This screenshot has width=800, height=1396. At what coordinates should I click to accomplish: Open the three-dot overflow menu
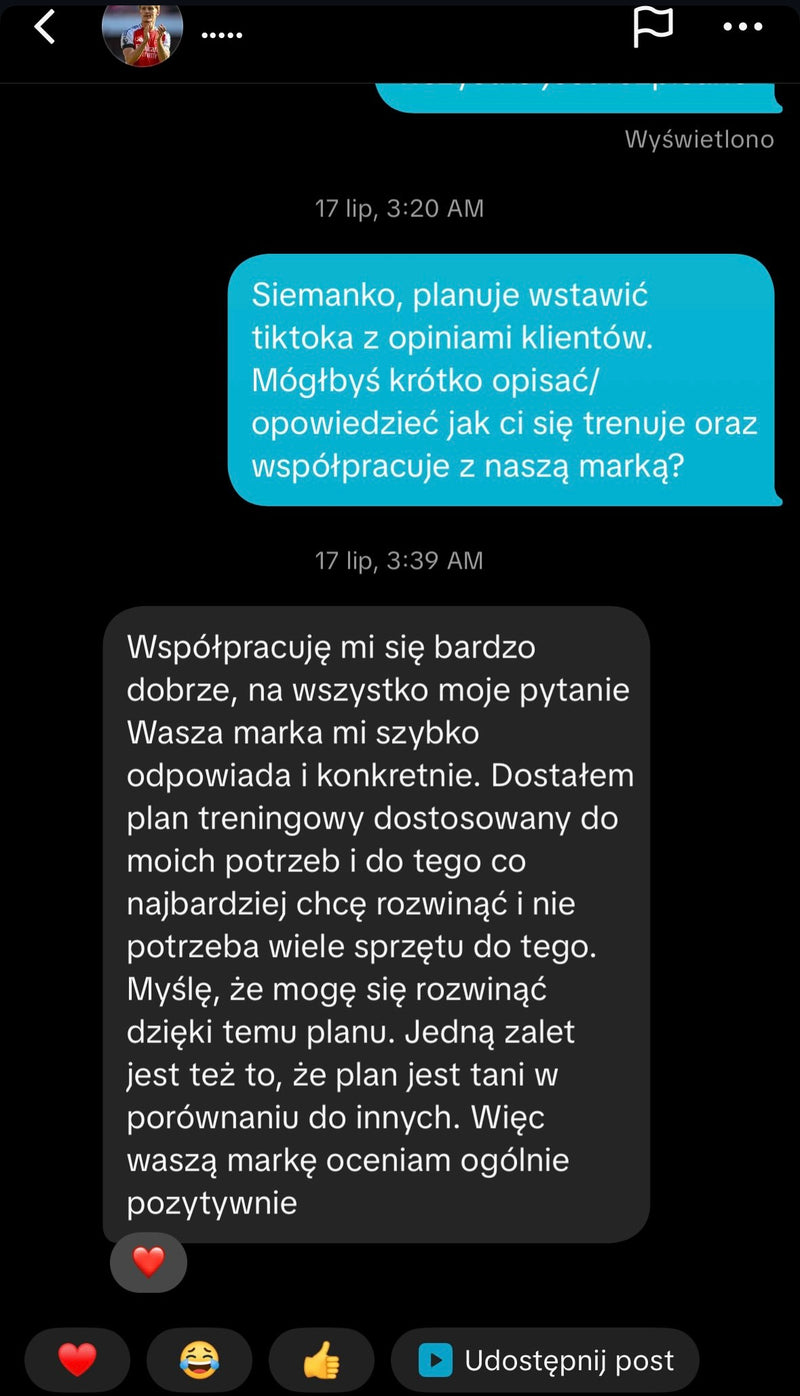click(x=743, y=28)
